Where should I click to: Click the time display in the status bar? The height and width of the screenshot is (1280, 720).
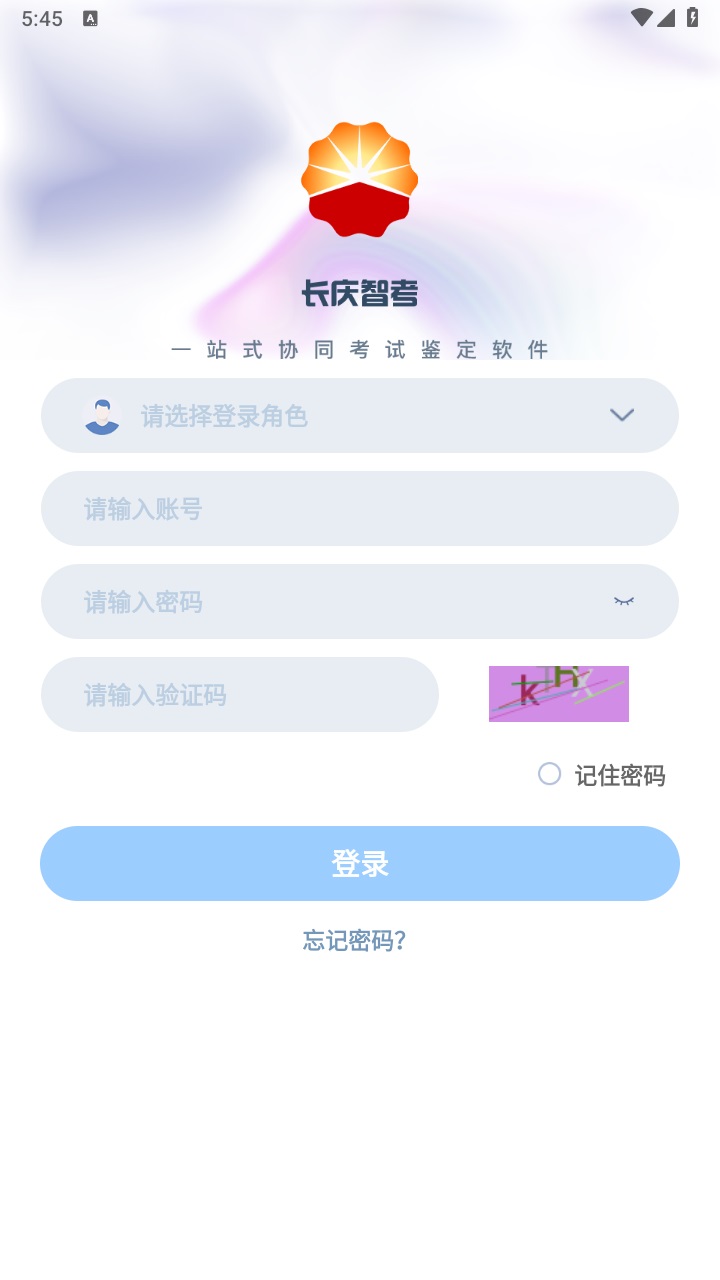[43, 17]
